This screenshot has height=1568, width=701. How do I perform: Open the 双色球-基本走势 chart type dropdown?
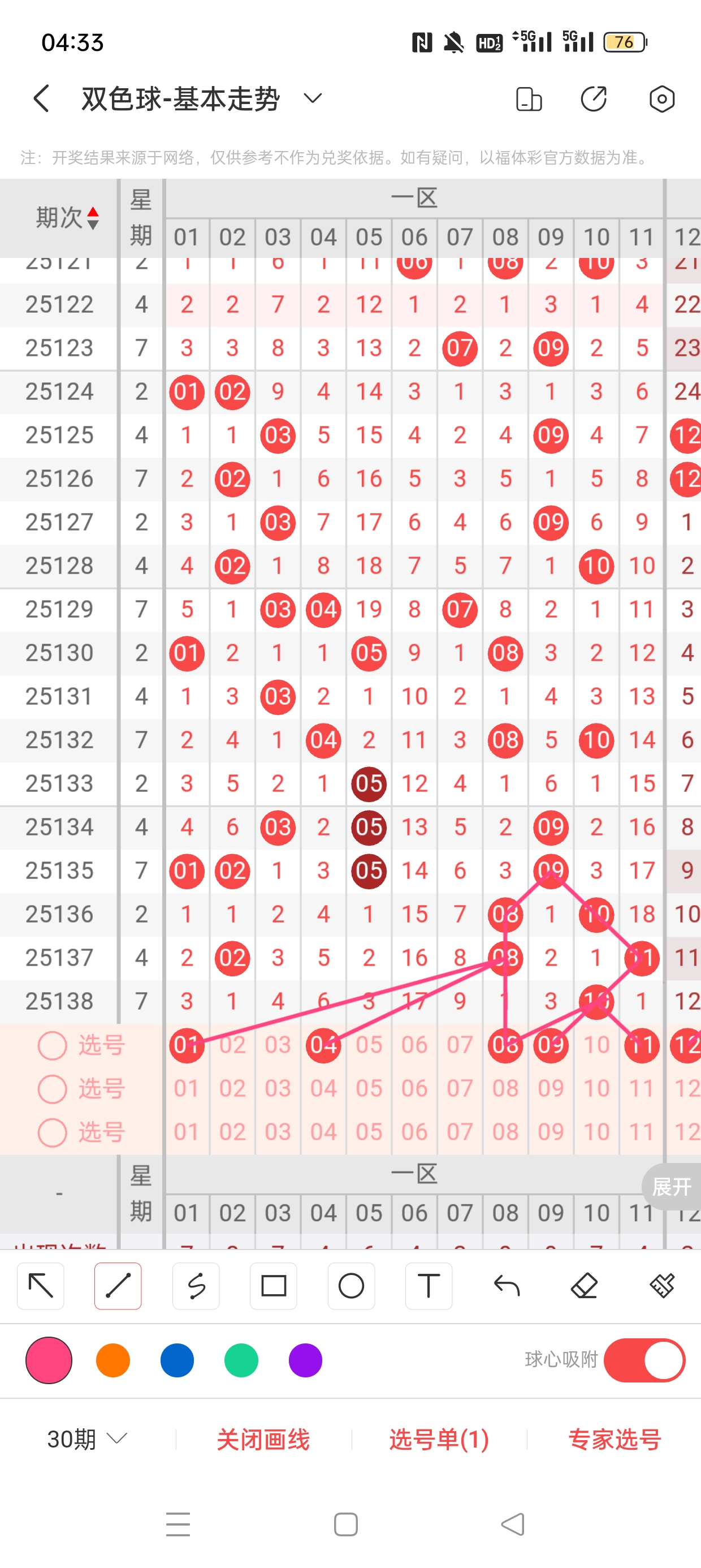(x=313, y=98)
